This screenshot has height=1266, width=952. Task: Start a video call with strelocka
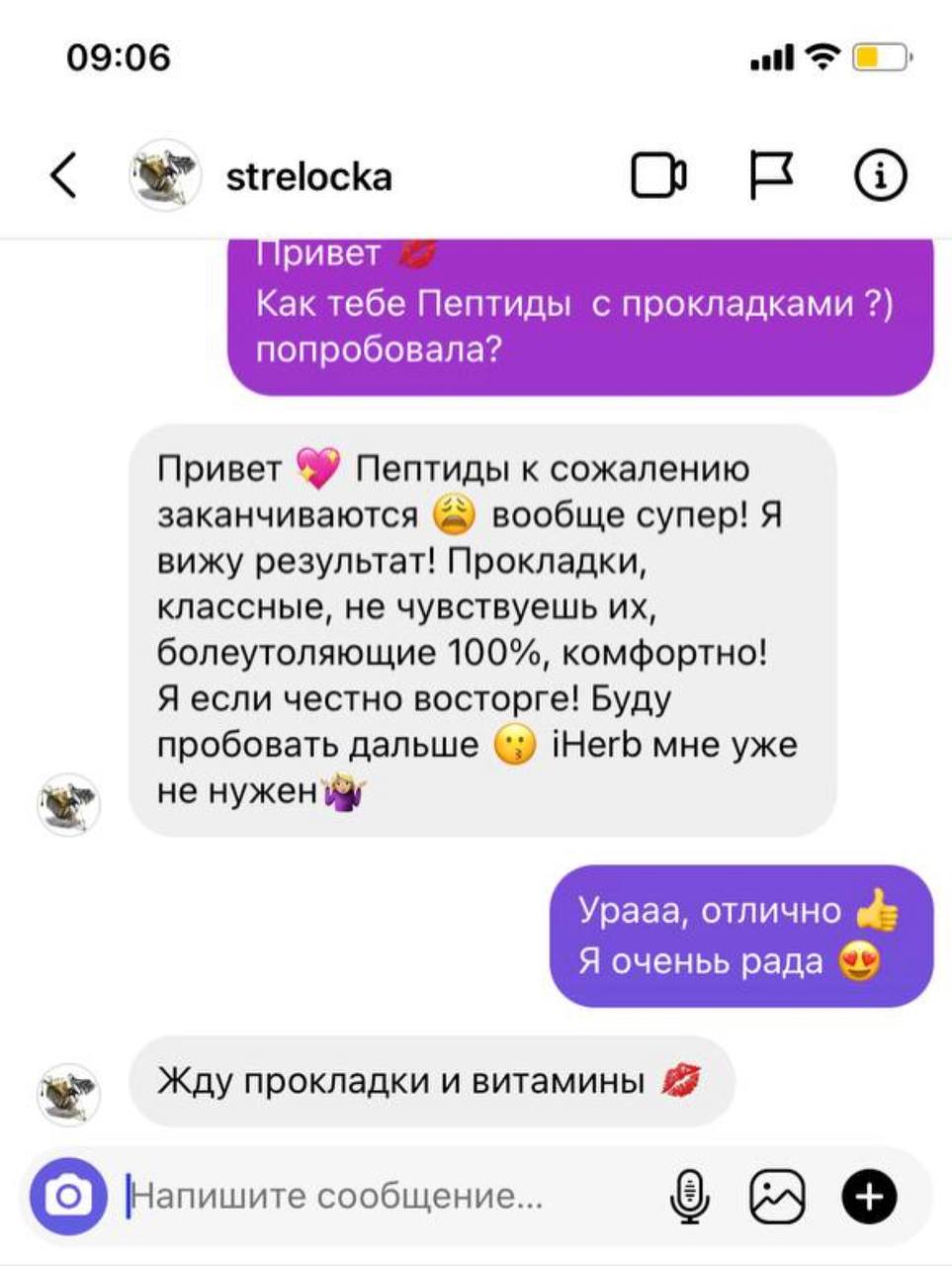coord(658,177)
